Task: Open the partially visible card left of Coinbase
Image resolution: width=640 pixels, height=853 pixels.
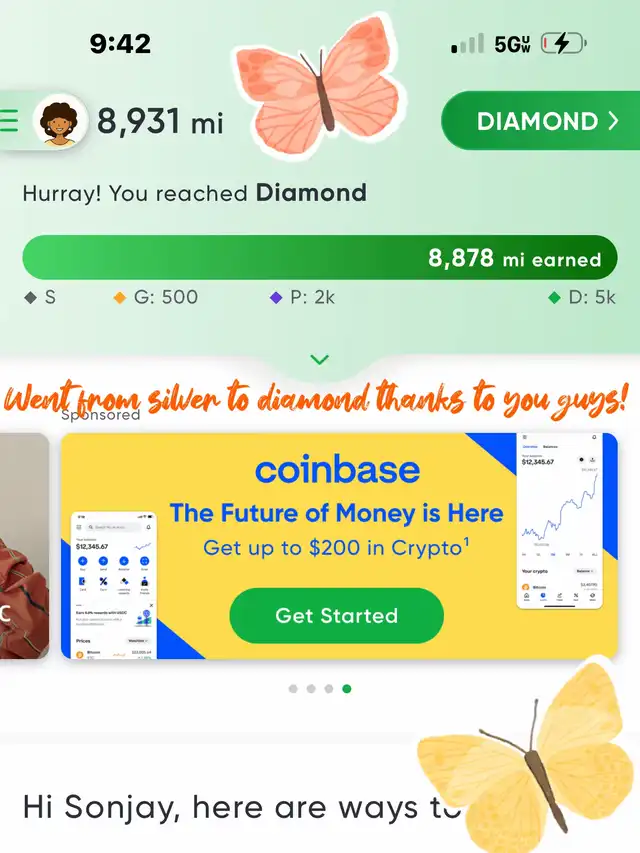Action: click(22, 545)
